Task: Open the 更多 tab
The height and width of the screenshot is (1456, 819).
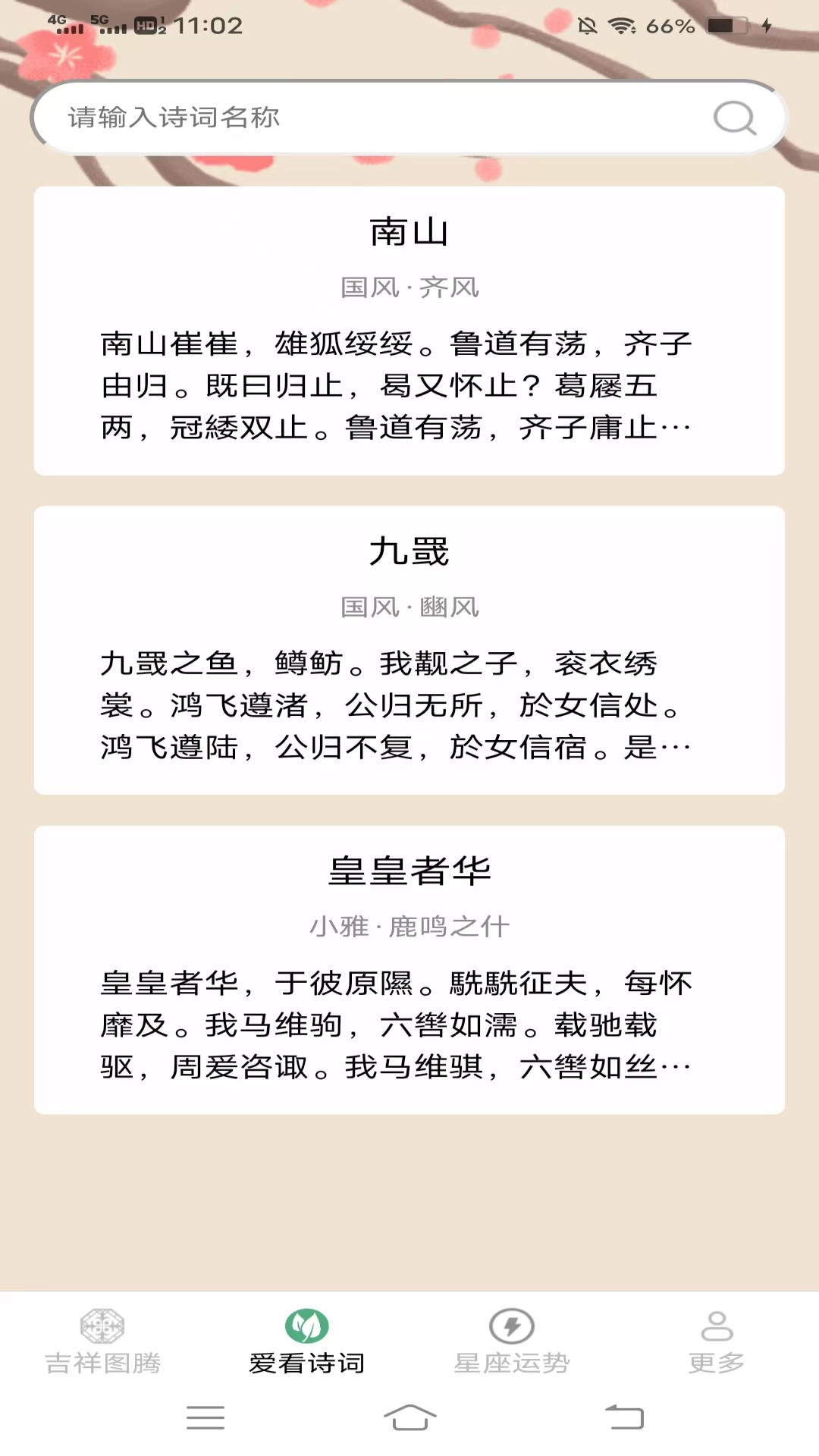Action: tap(717, 1341)
